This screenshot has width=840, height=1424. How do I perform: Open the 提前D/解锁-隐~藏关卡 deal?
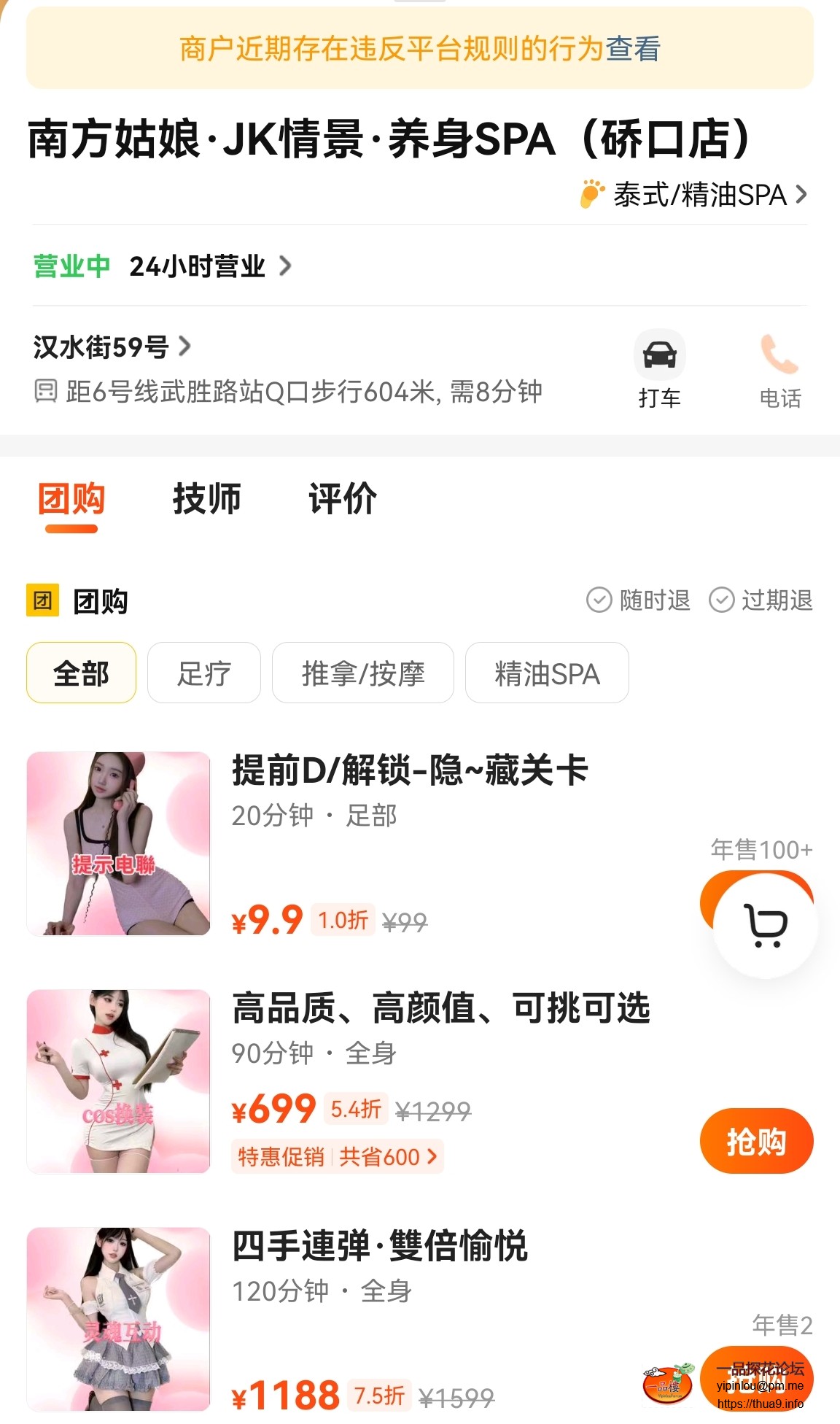coord(410,771)
